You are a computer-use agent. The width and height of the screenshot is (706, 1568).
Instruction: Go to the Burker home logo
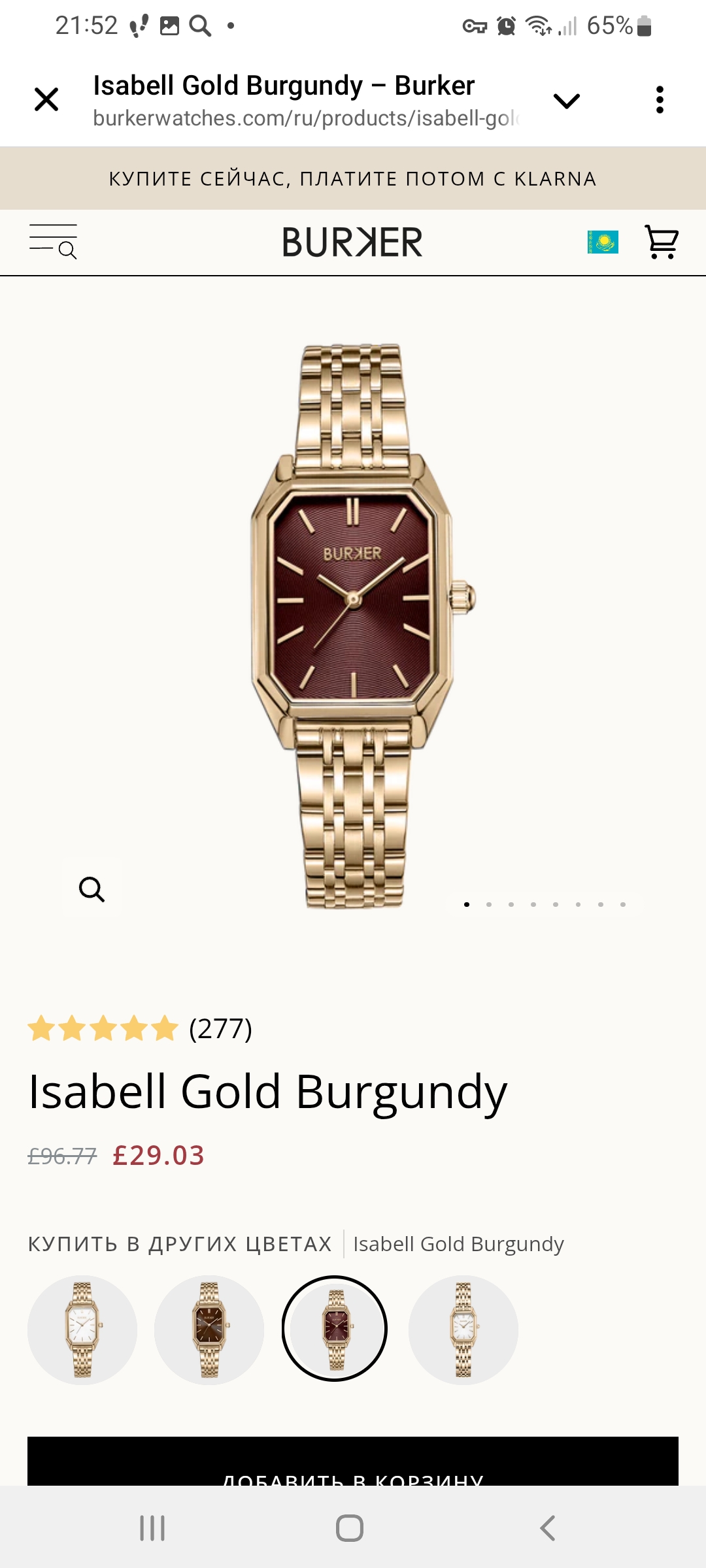pos(352,242)
